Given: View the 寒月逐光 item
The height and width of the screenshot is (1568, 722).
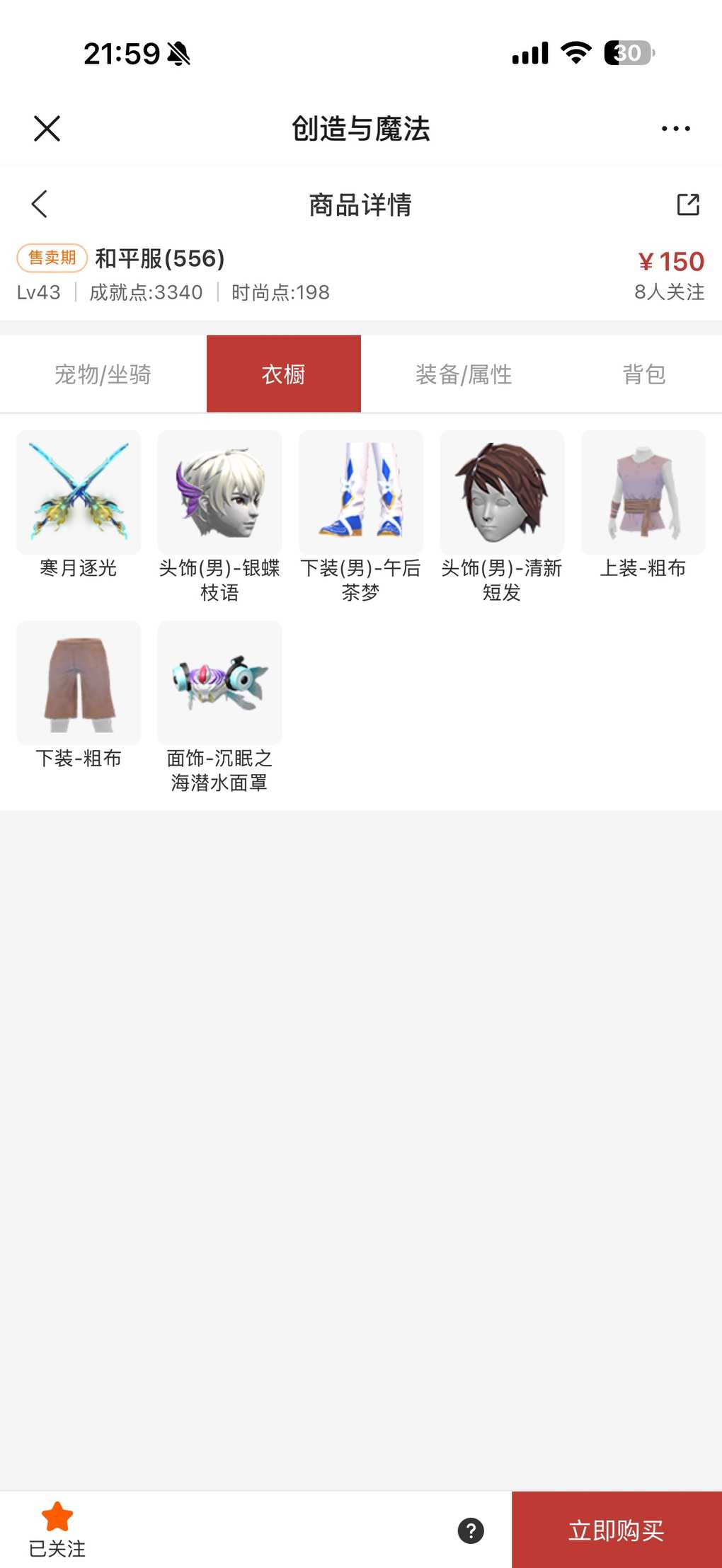Looking at the screenshot, I should (x=79, y=493).
